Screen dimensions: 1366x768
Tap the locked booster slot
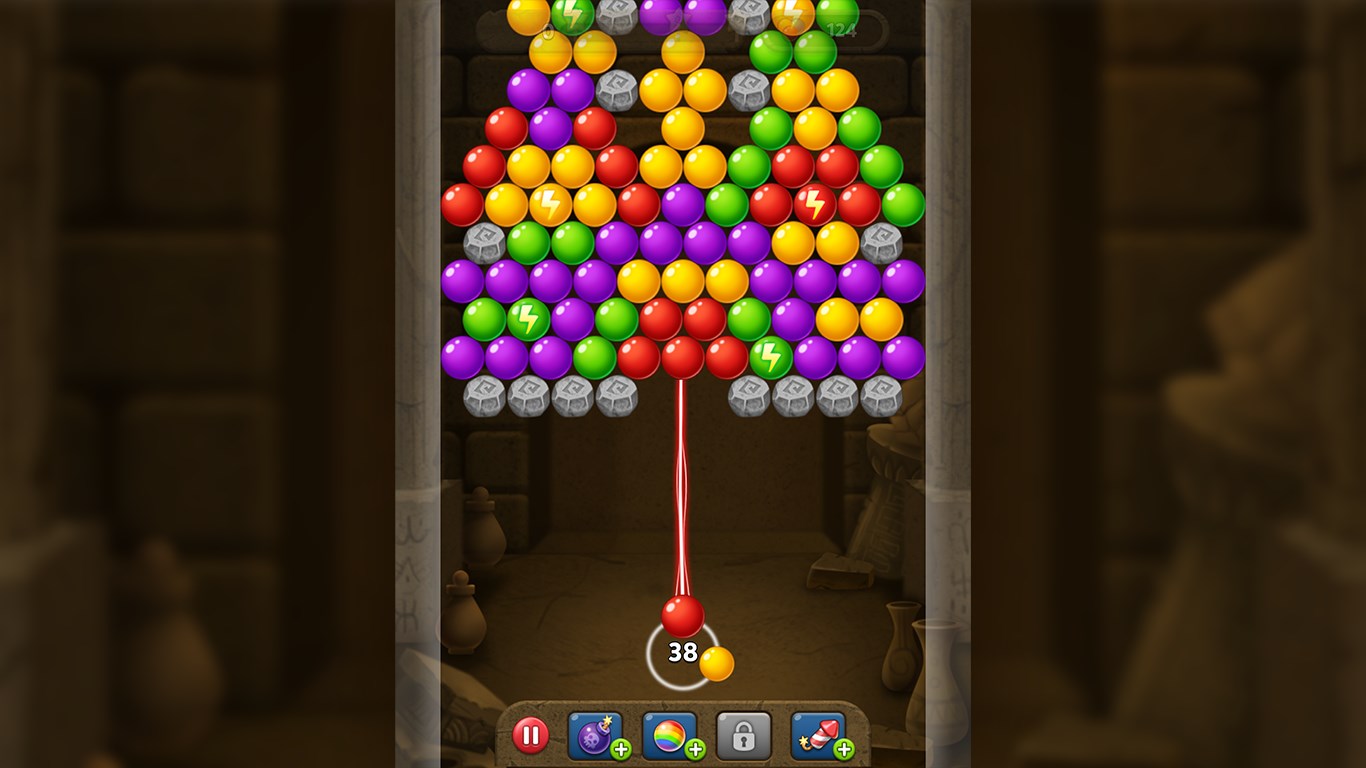point(743,737)
